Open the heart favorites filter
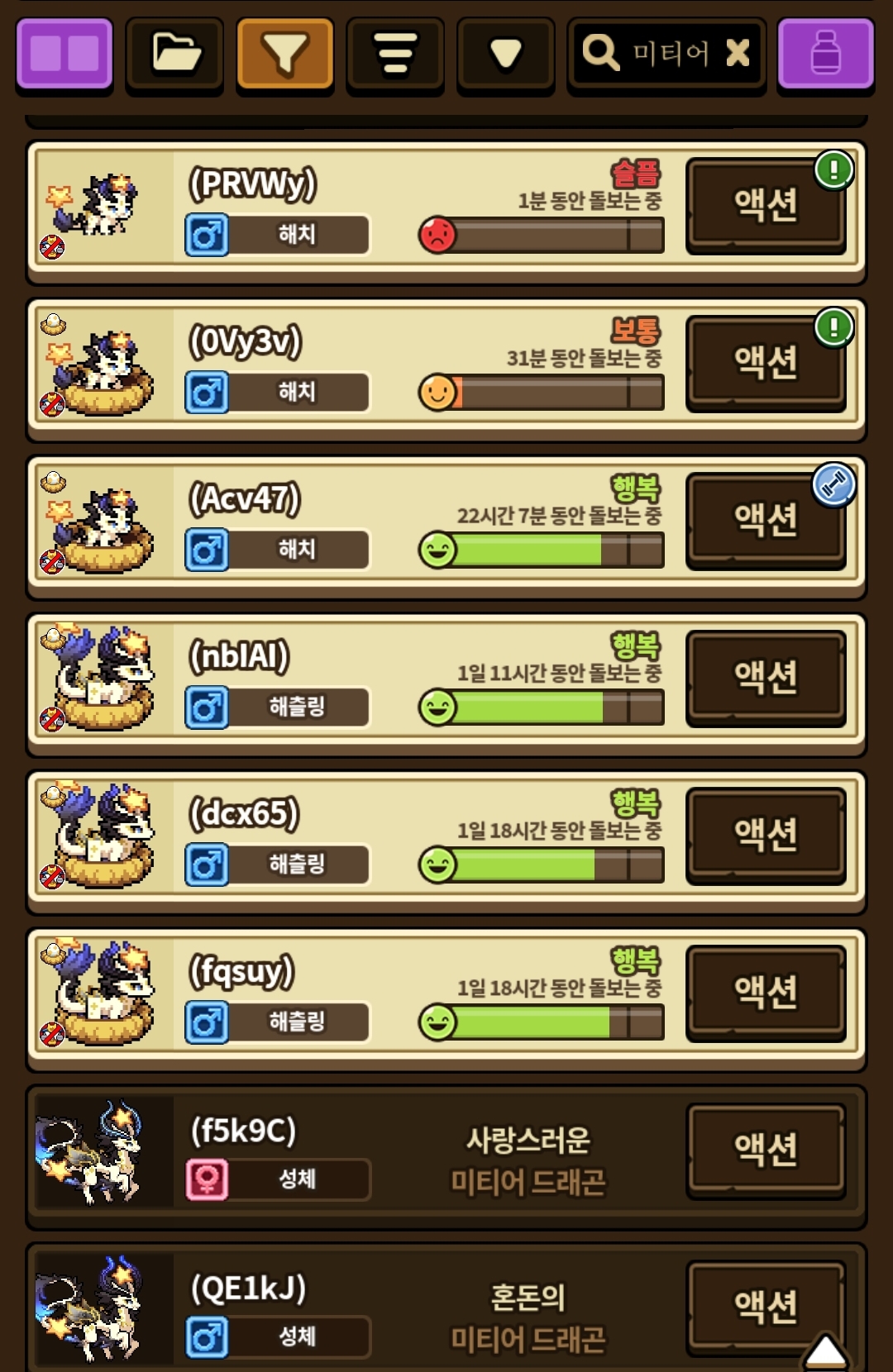 coord(505,53)
